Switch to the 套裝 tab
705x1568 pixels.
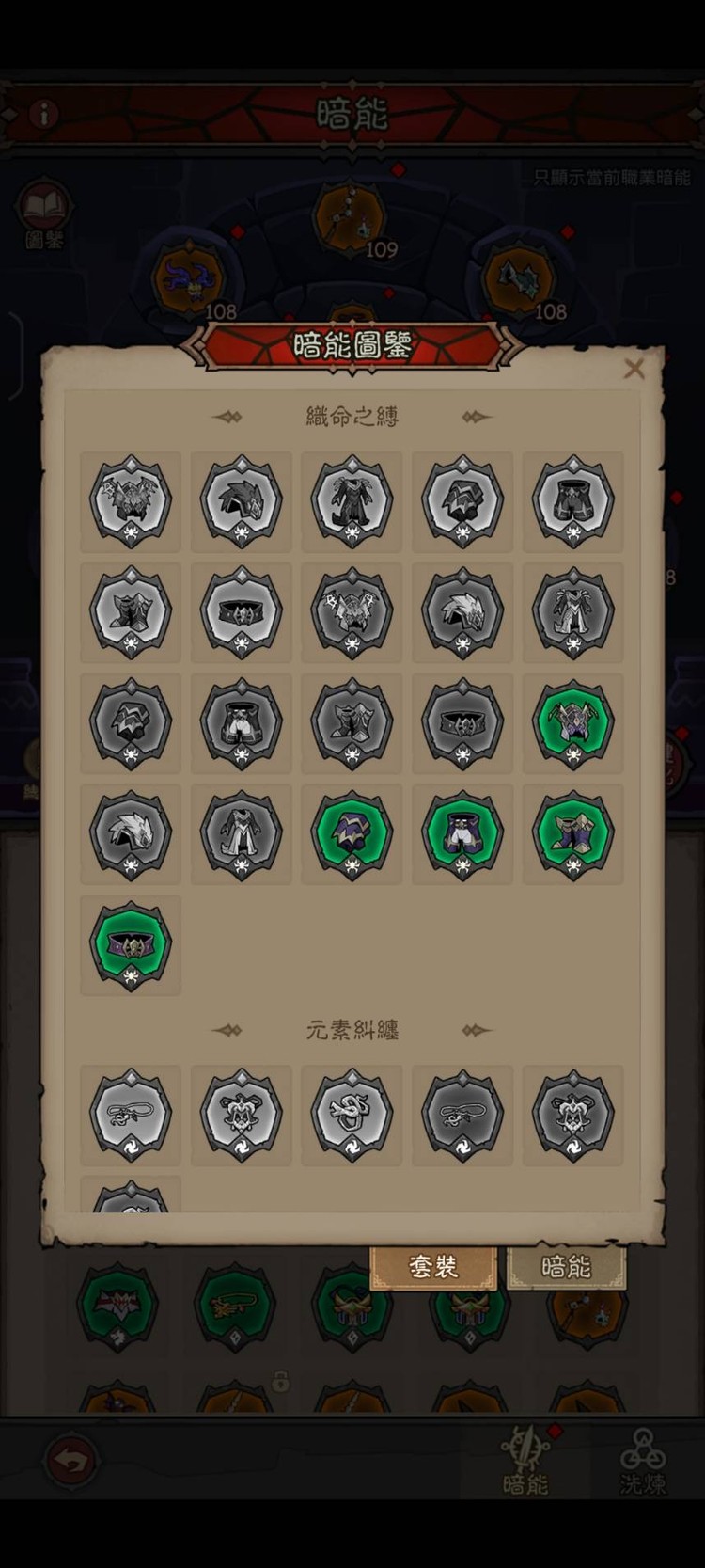432,1267
